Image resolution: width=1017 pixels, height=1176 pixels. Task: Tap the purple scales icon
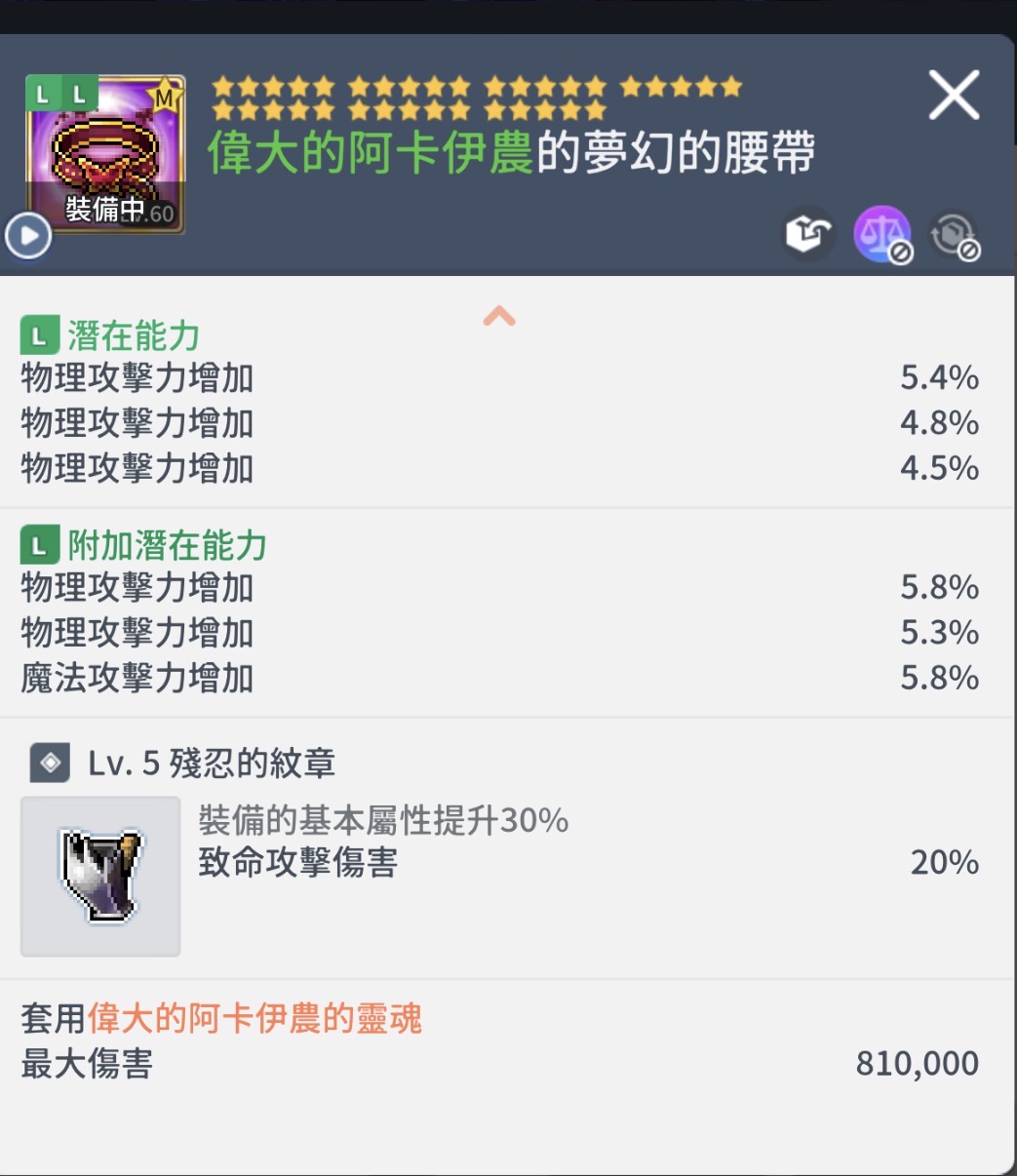pyautogui.click(x=881, y=234)
